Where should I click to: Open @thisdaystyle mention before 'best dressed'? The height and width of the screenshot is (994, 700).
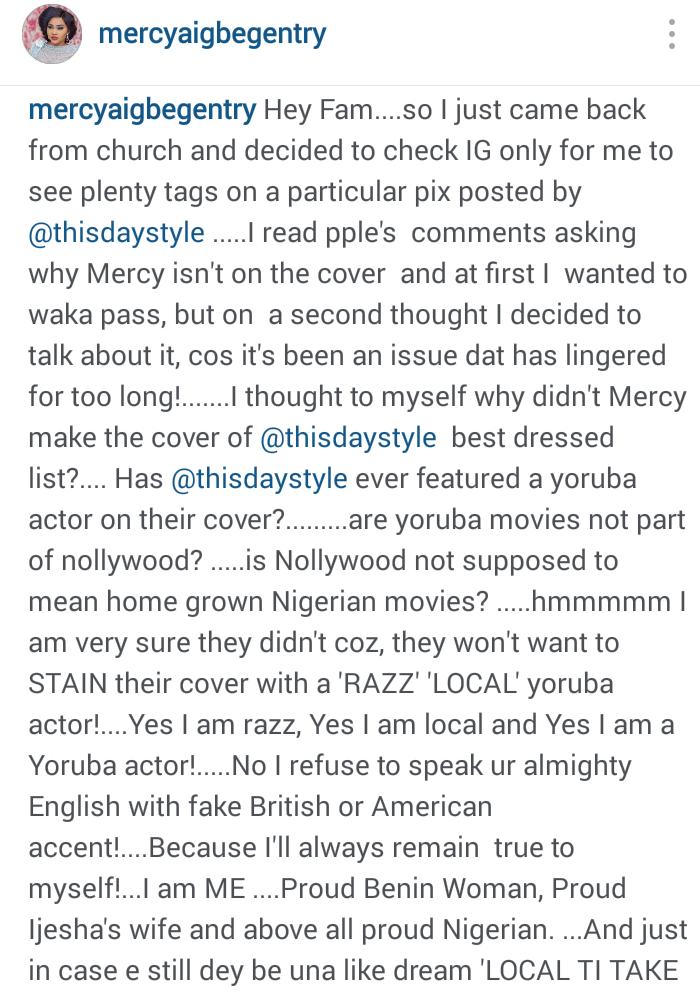[348, 438]
